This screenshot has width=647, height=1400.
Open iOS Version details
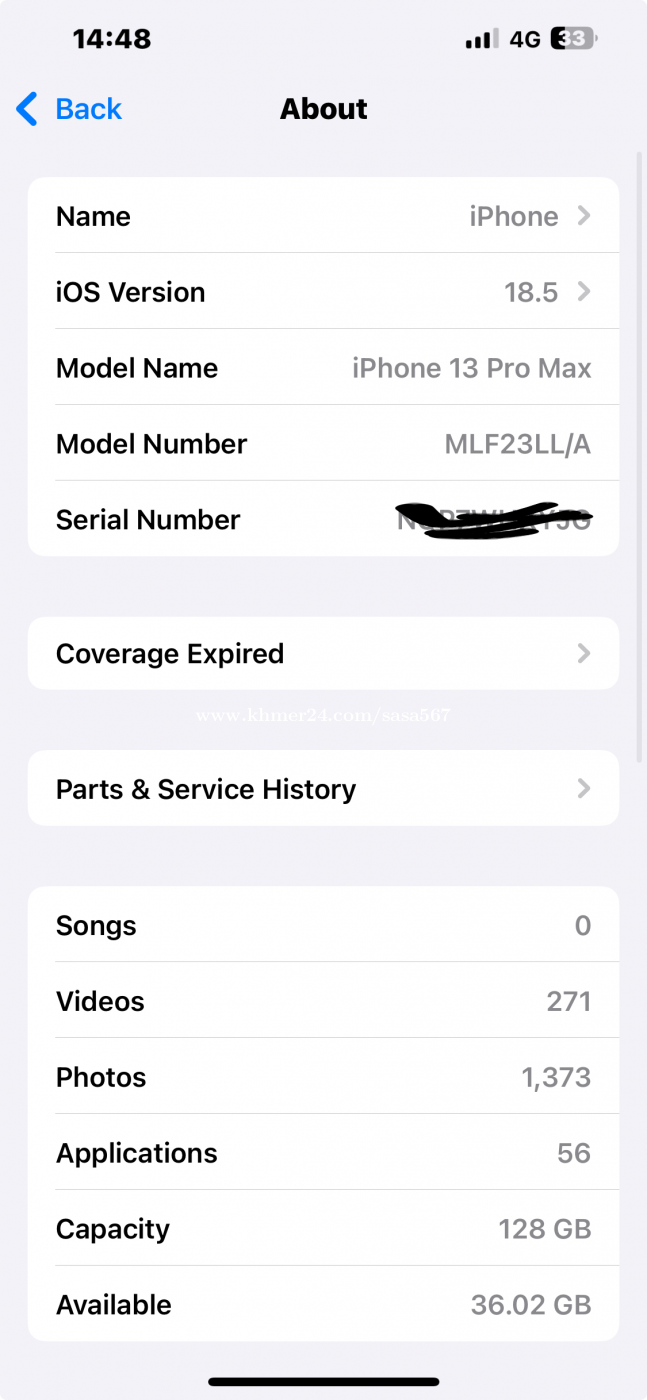click(x=323, y=292)
